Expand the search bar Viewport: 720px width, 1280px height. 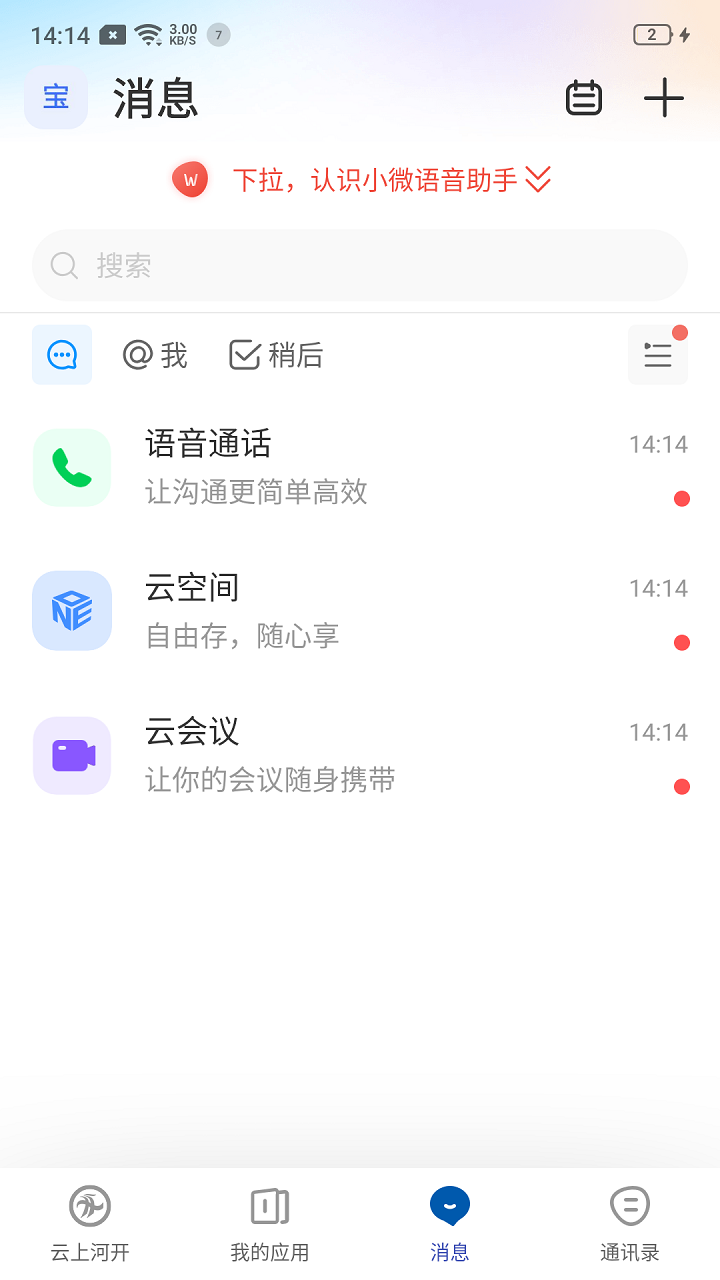point(360,265)
